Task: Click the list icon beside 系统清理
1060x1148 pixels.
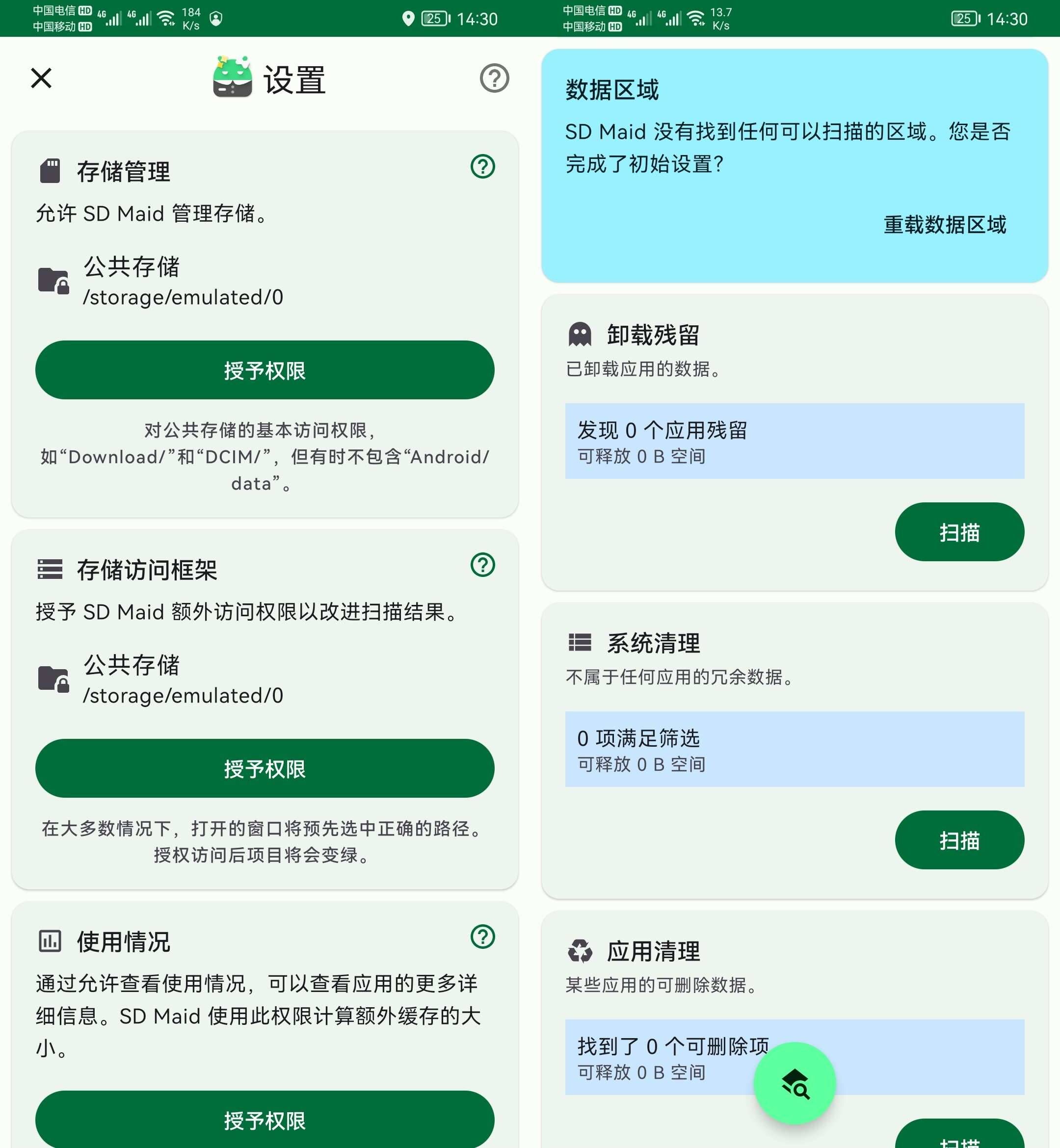Action: click(x=580, y=642)
